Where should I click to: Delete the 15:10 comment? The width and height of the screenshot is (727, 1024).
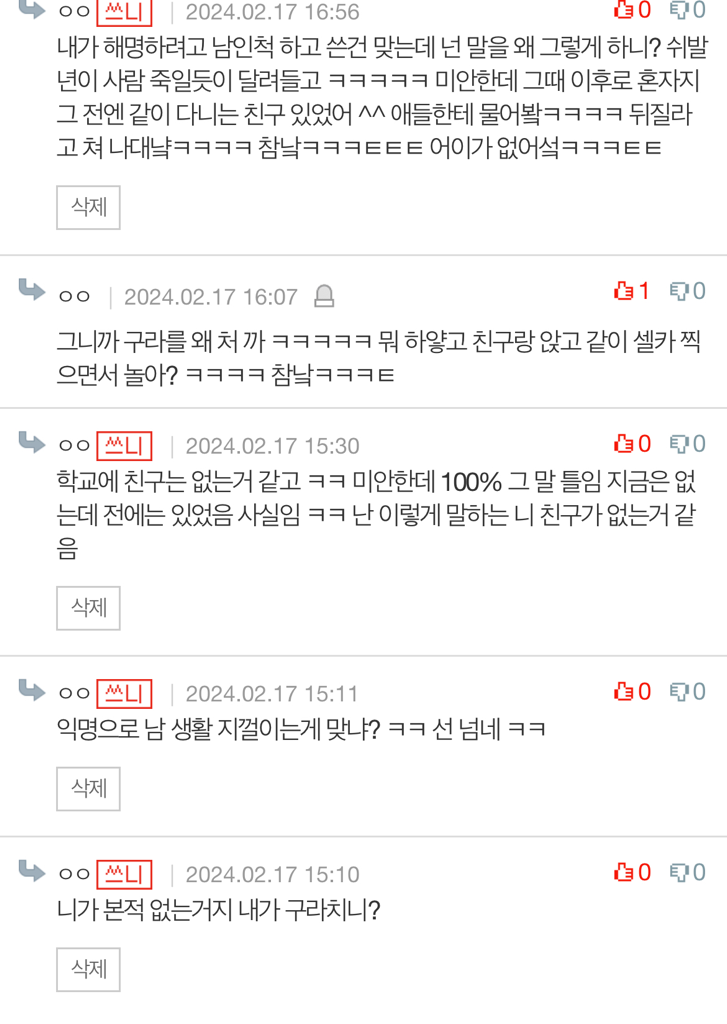pyautogui.click(x=88, y=969)
